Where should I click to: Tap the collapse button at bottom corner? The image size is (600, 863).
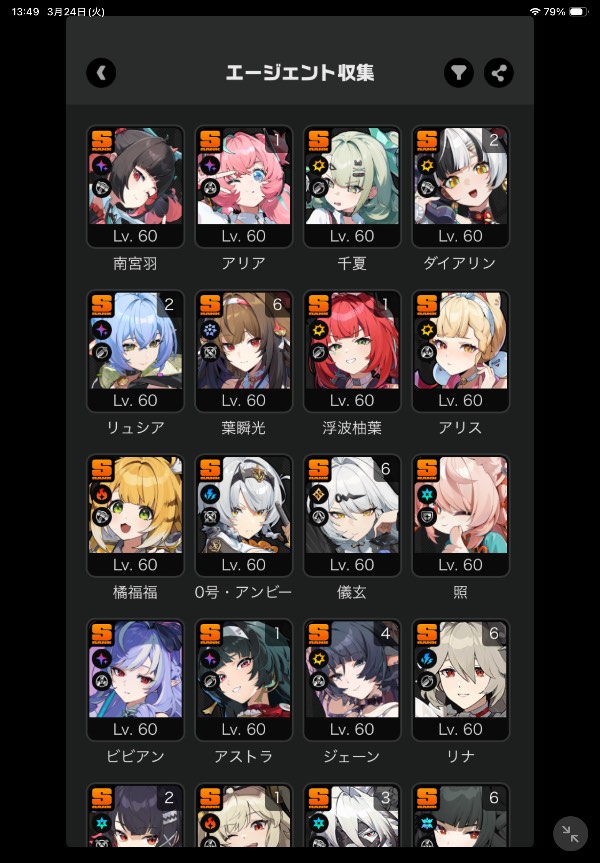tap(570, 834)
